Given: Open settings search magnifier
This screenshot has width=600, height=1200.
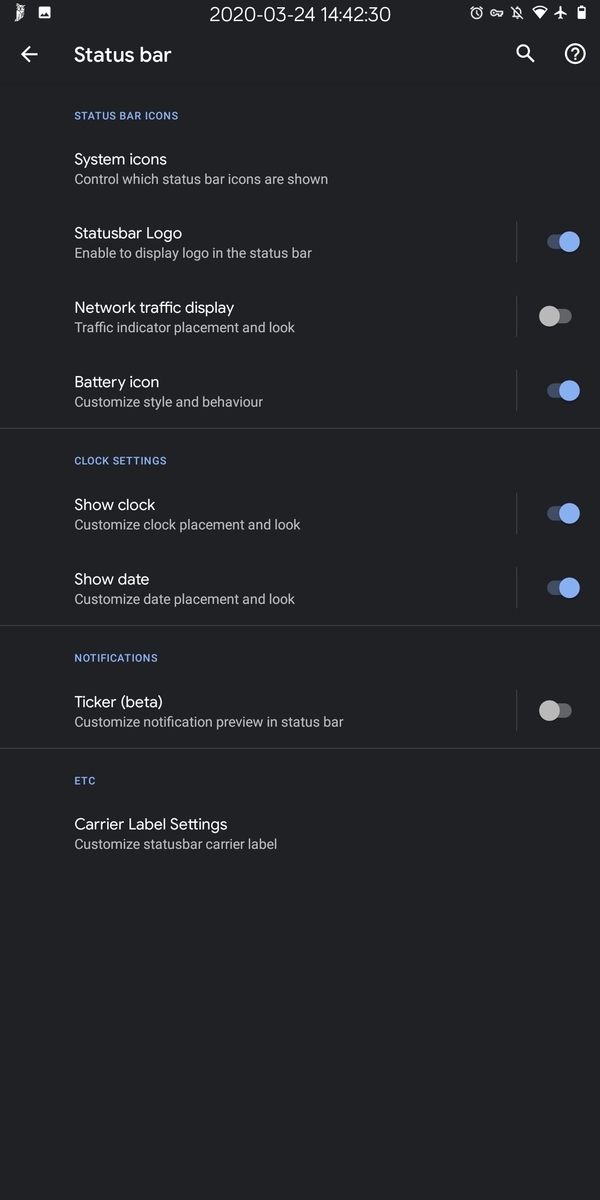Looking at the screenshot, I should (525, 54).
